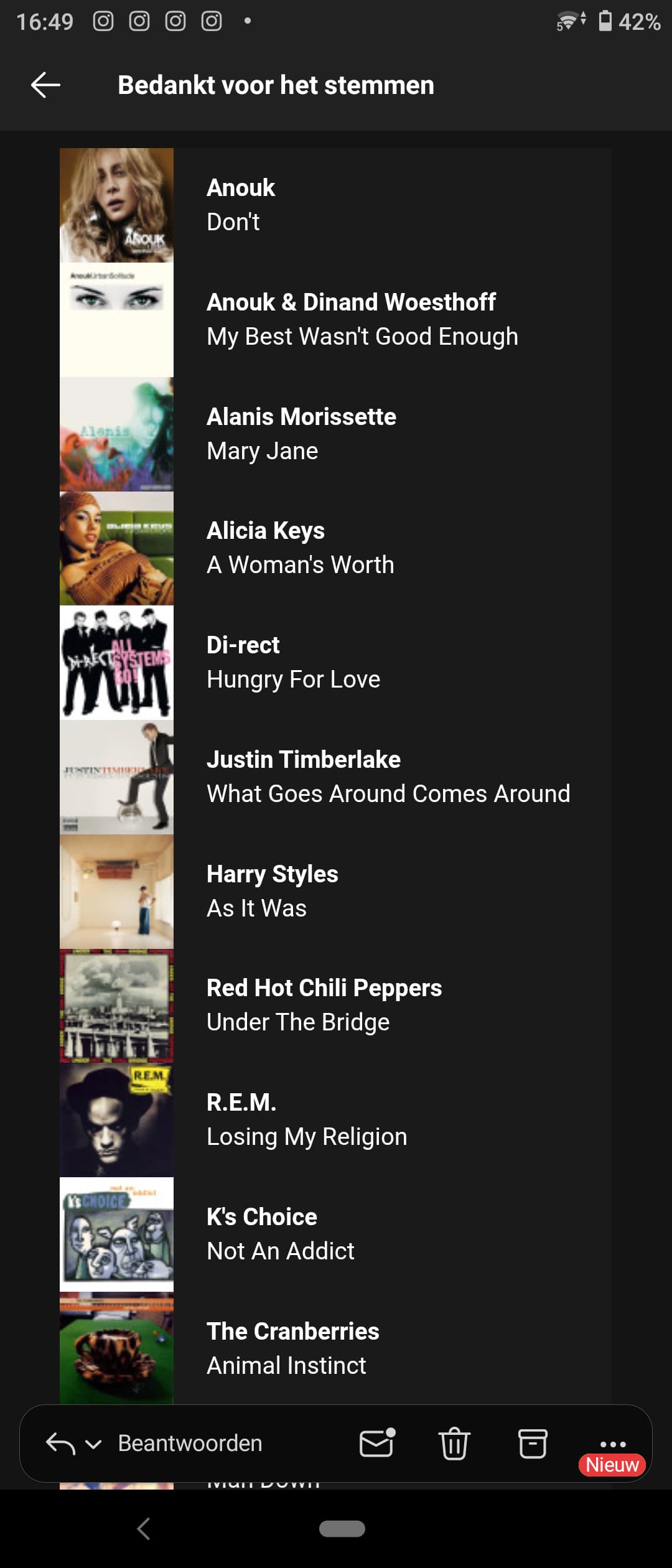The width and height of the screenshot is (672, 1568).
Task: Mark this email as unread
Action: (377, 1444)
